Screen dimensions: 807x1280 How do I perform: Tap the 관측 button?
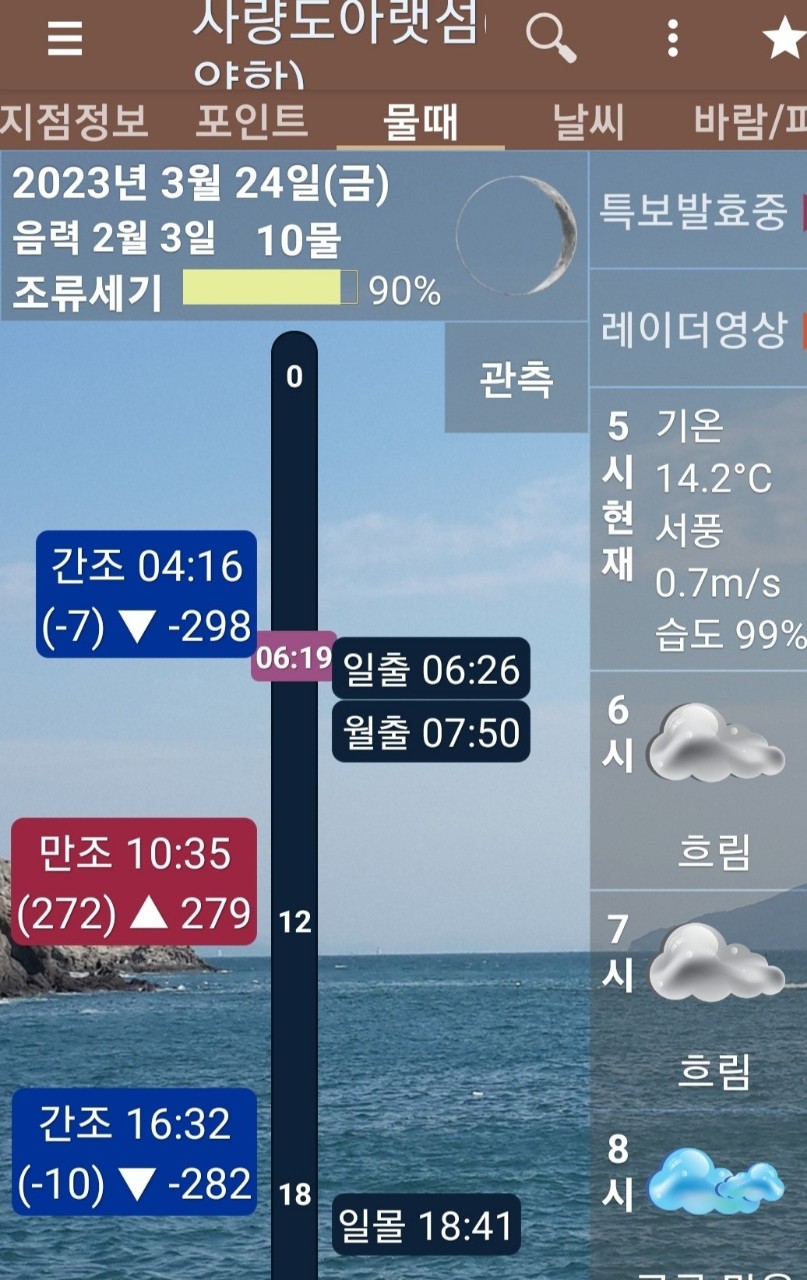click(516, 379)
